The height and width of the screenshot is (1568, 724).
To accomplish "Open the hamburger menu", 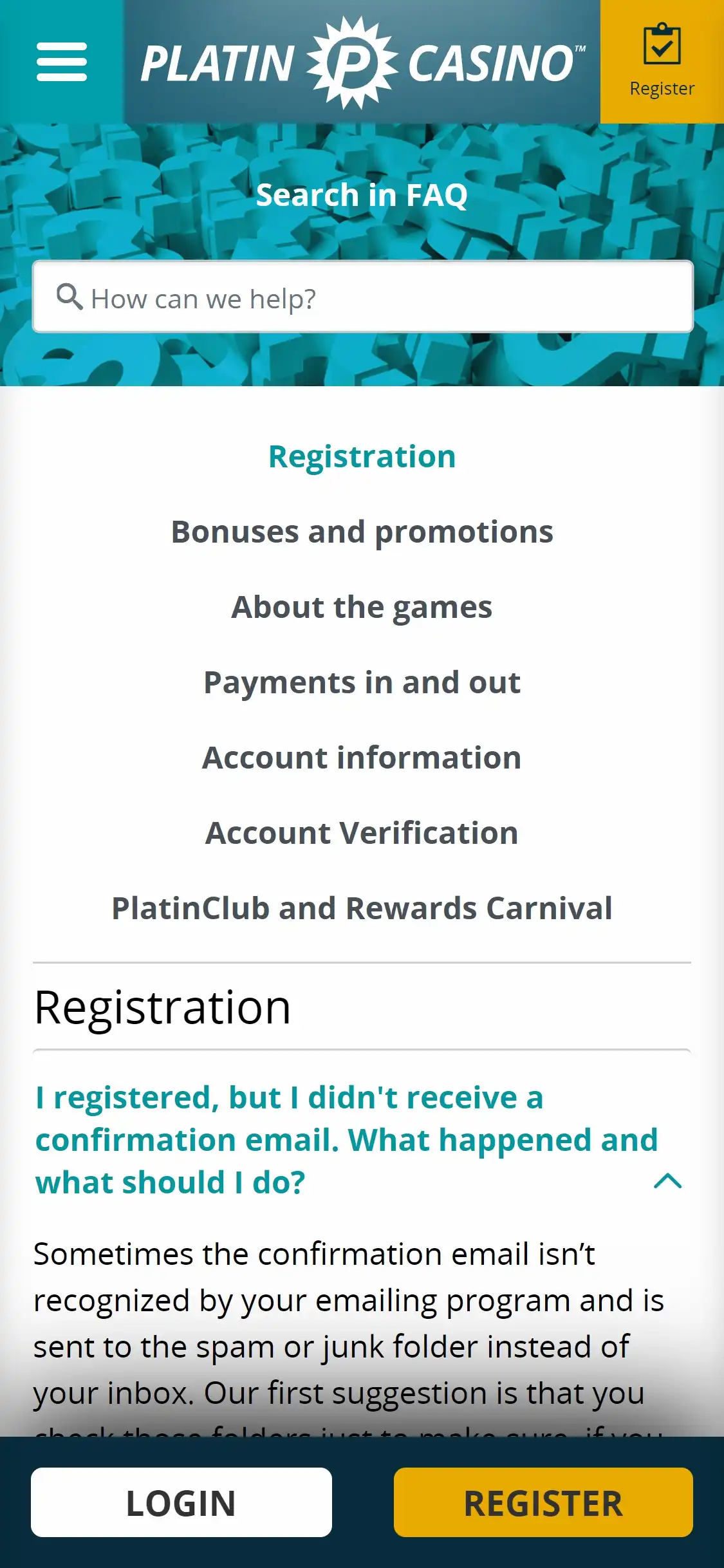I will pos(62,62).
